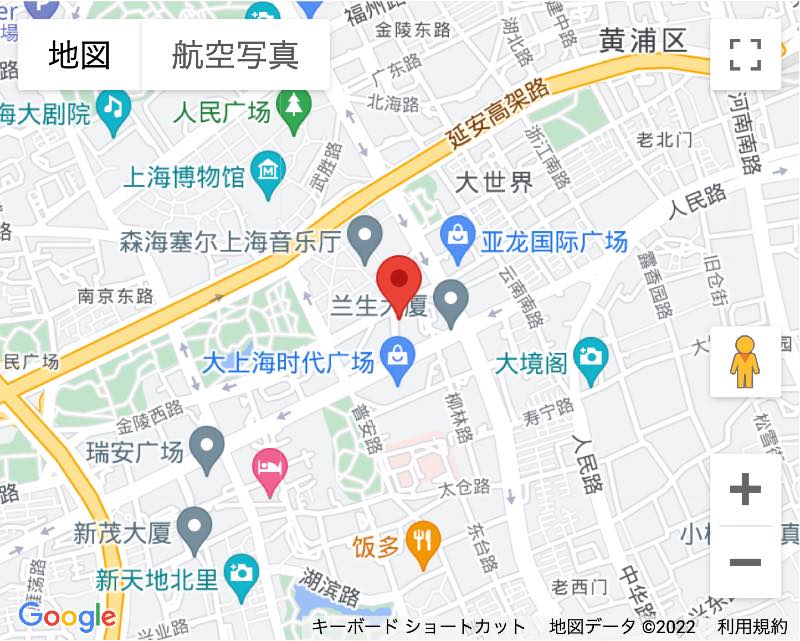Viewport: 800px width, 641px height.
Task: Select 瑞安广场 place marker
Action: click(x=208, y=448)
